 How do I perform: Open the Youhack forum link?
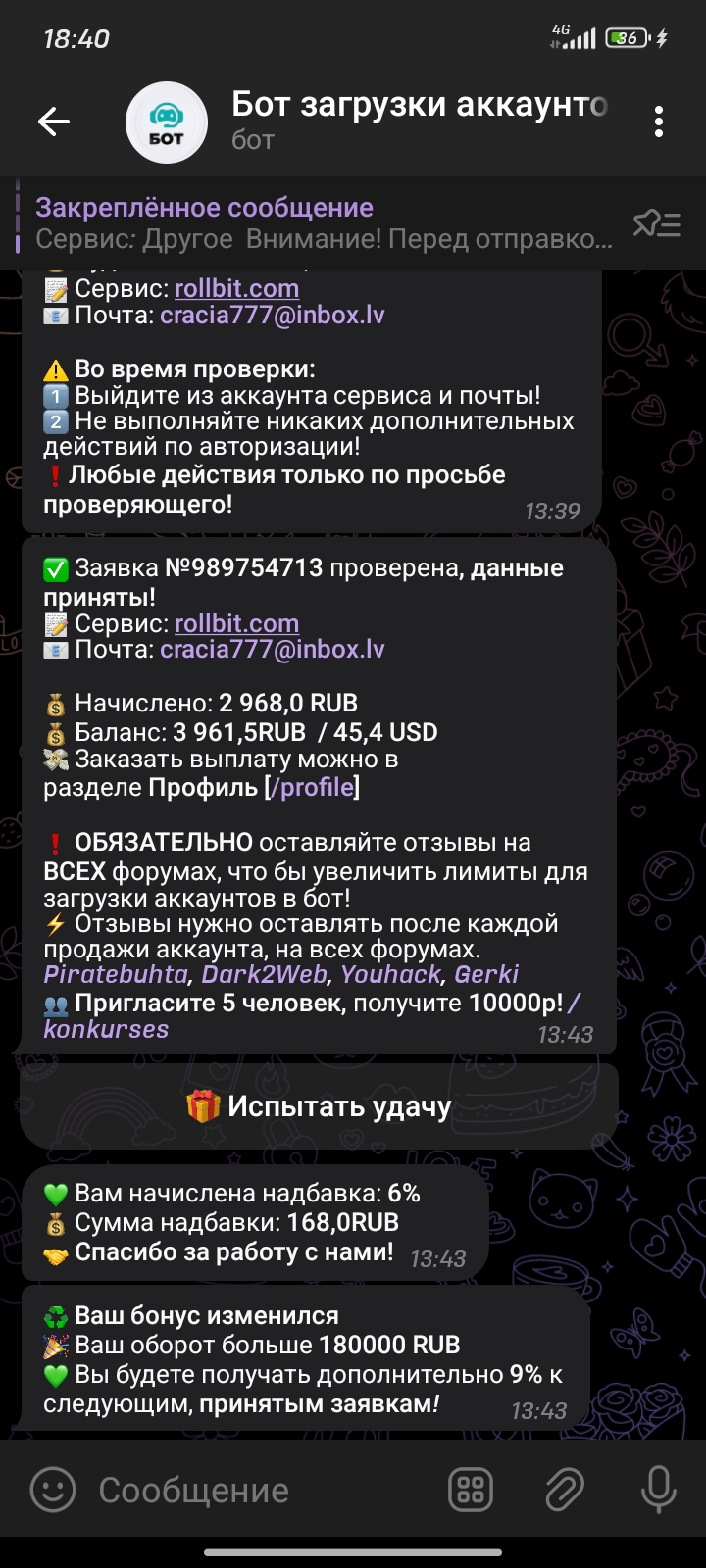pyautogui.click(x=390, y=974)
